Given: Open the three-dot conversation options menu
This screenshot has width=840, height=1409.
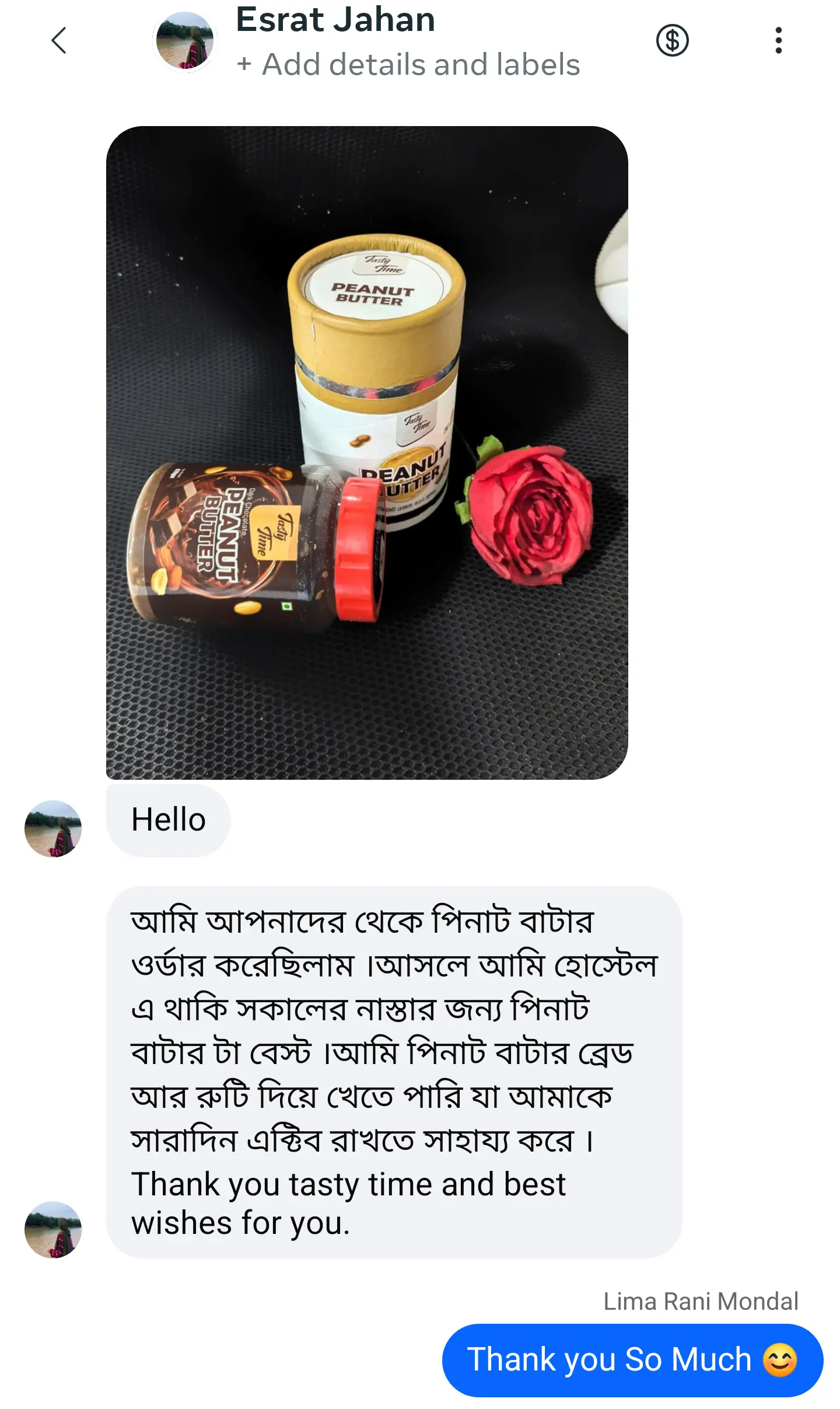Looking at the screenshot, I should coord(778,41).
